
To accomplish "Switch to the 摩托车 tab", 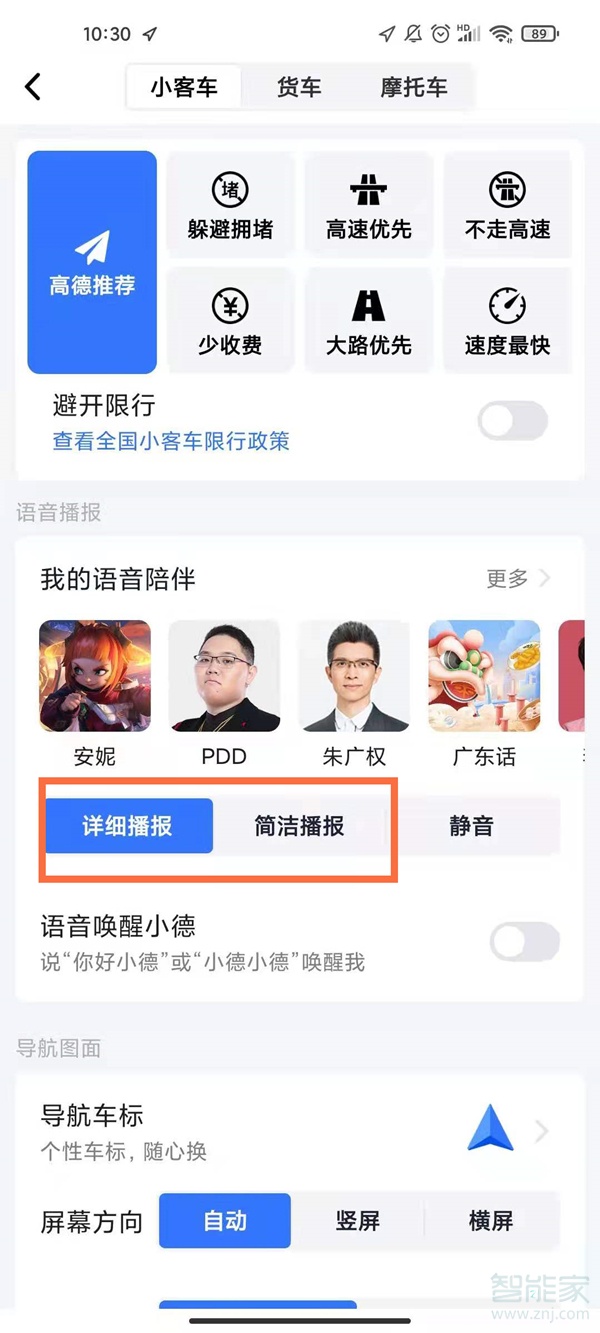I will click(x=413, y=87).
